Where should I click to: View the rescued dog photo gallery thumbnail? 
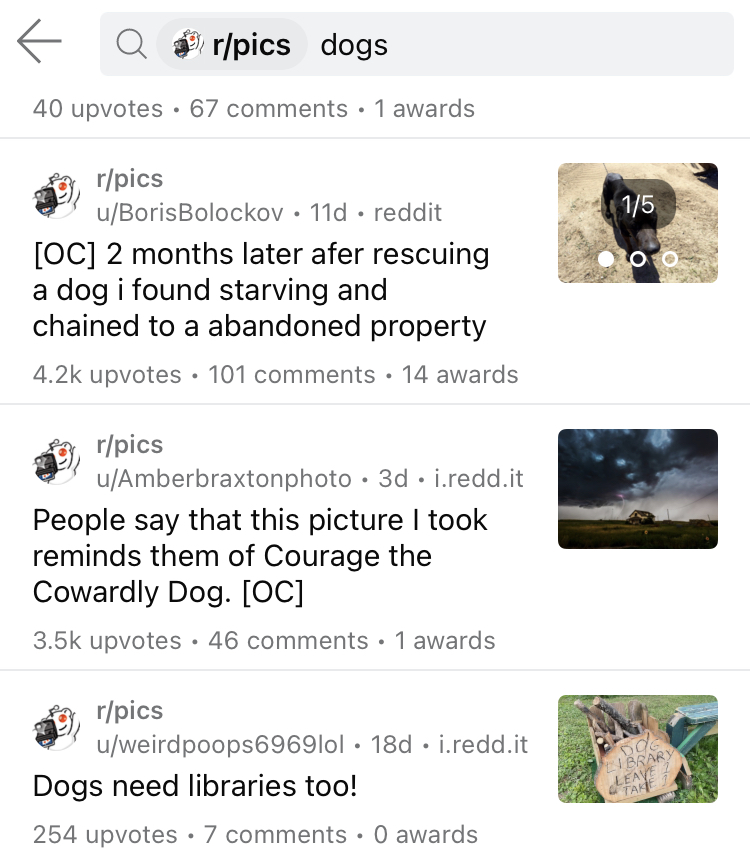[637, 223]
